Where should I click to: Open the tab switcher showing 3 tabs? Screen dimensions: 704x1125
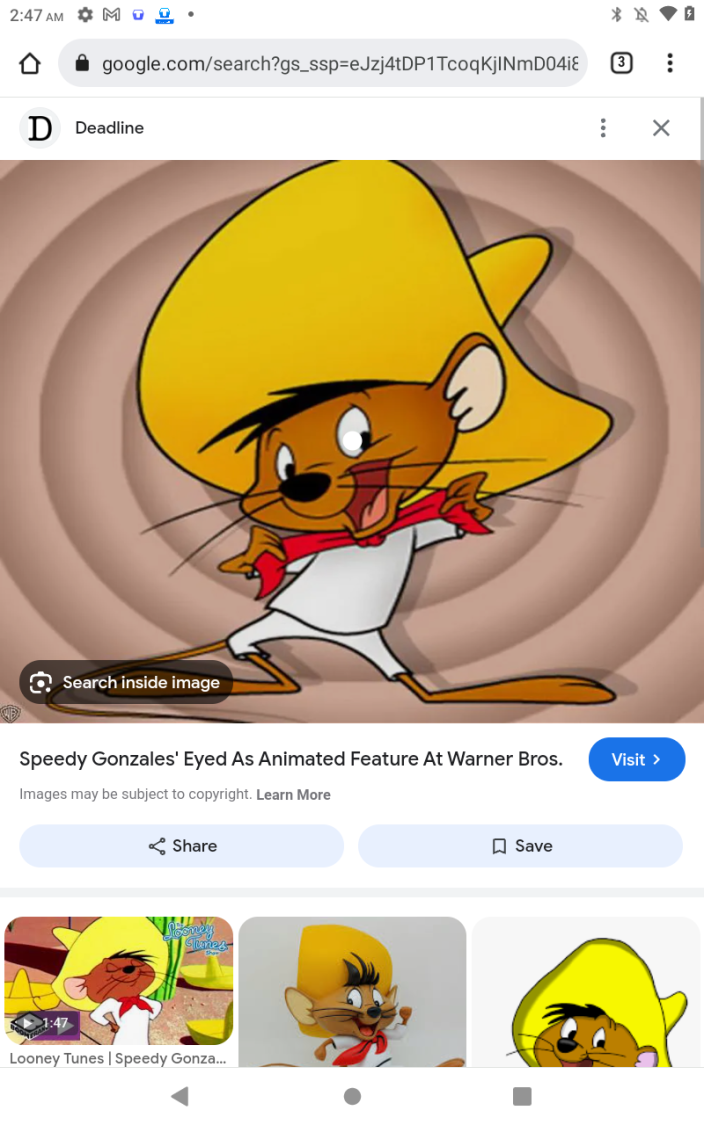point(621,64)
